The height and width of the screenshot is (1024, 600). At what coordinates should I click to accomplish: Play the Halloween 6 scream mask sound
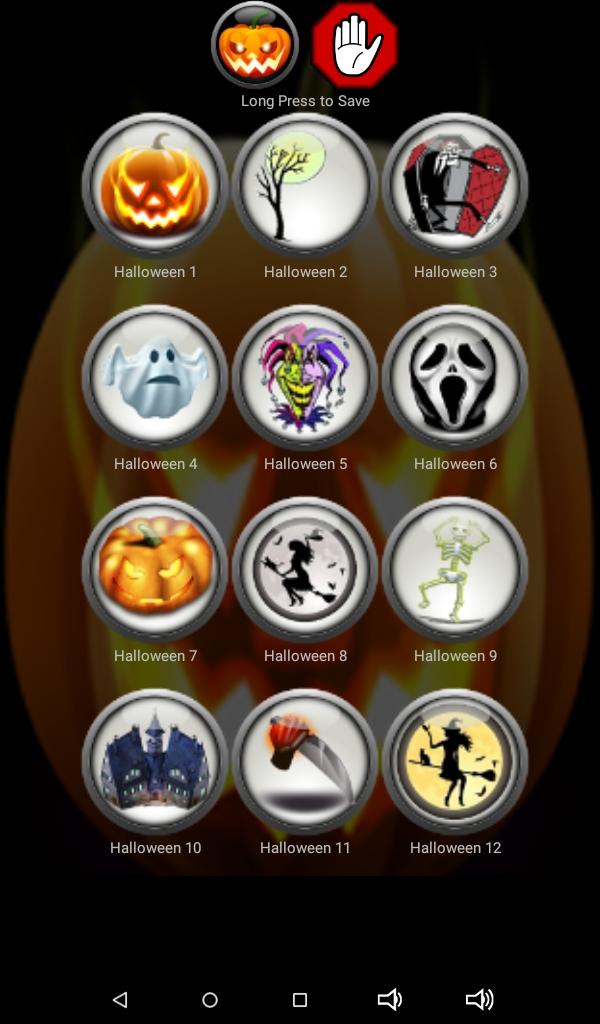click(455, 377)
